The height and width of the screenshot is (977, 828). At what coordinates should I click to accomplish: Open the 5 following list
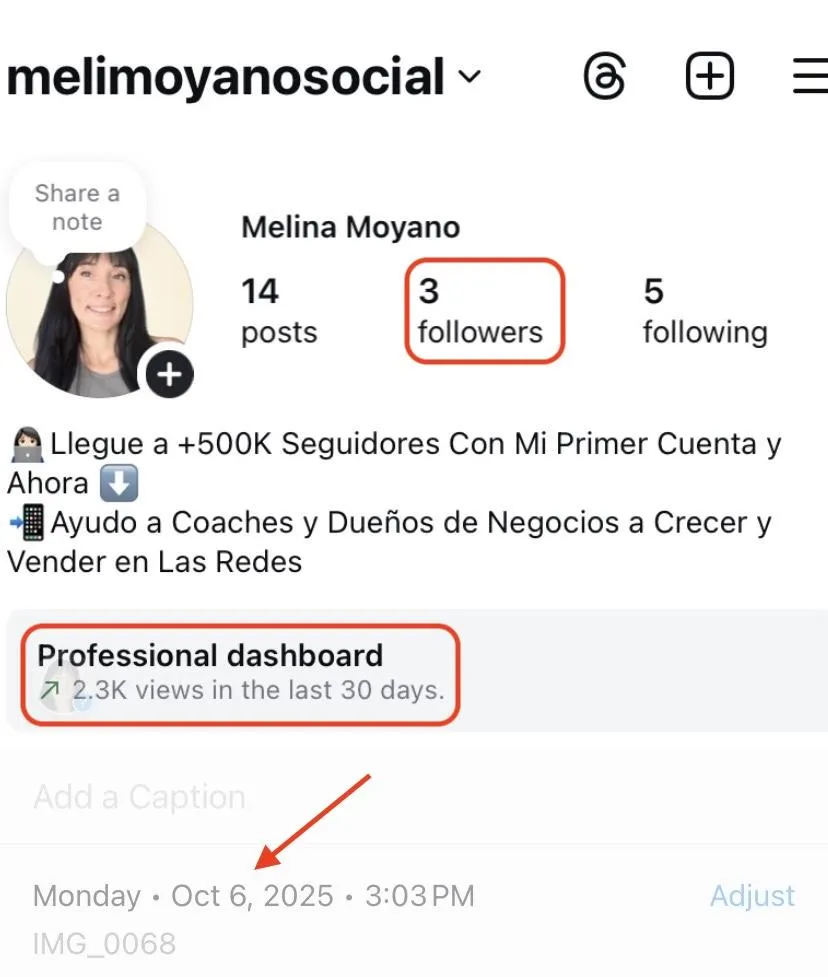click(x=704, y=311)
